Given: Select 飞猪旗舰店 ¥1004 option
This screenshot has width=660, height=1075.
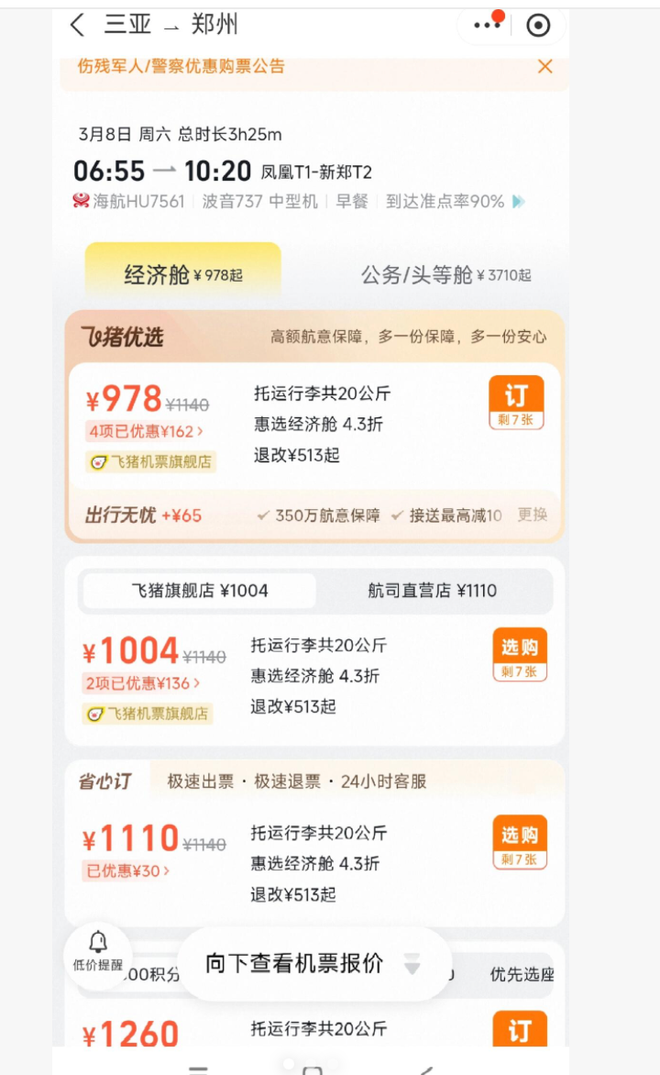Looking at the screenshot, I should coord(199,591).
